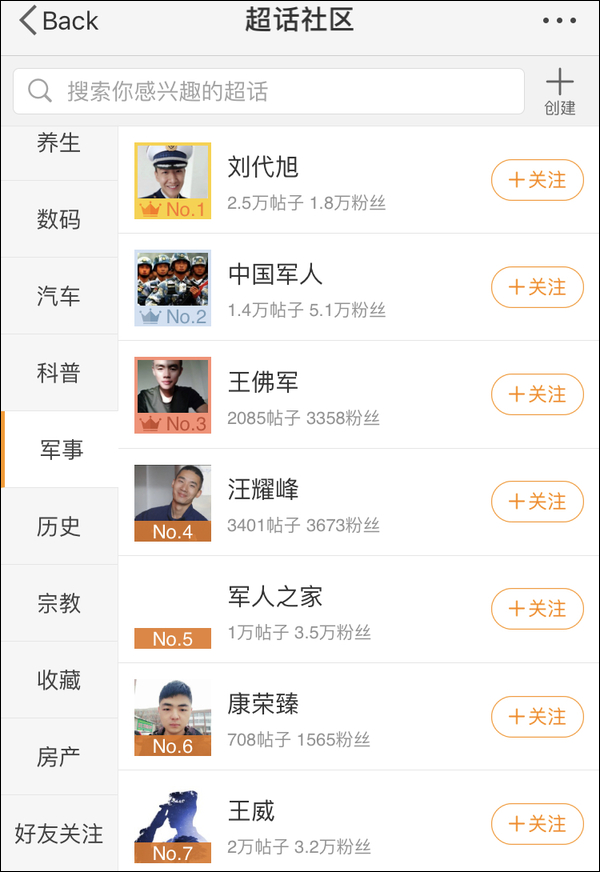Image resolution: width=600 pixels, height=872 pixels.
Task: Switch to the 养生 category
Action: pos(59,143)
